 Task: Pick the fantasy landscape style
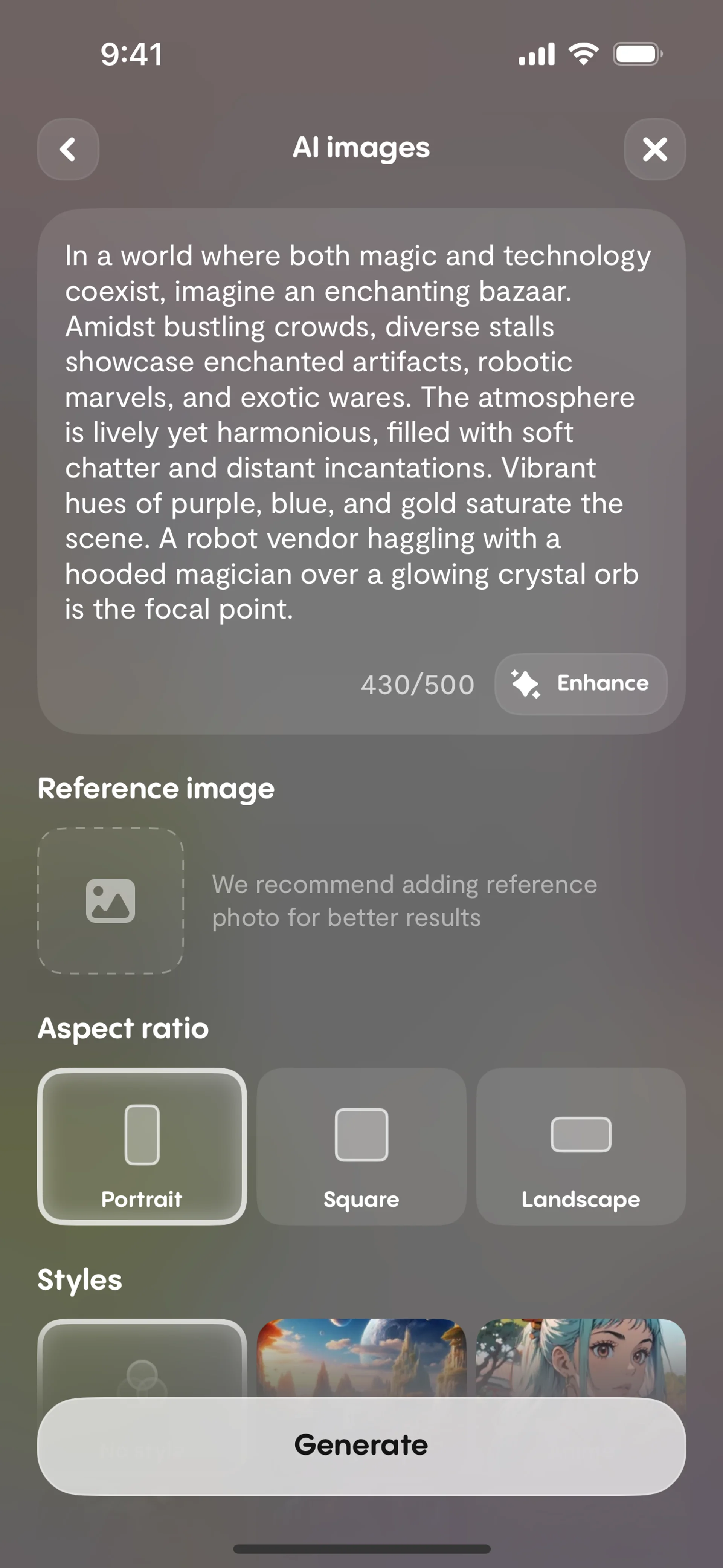(x=361, y=1357)
